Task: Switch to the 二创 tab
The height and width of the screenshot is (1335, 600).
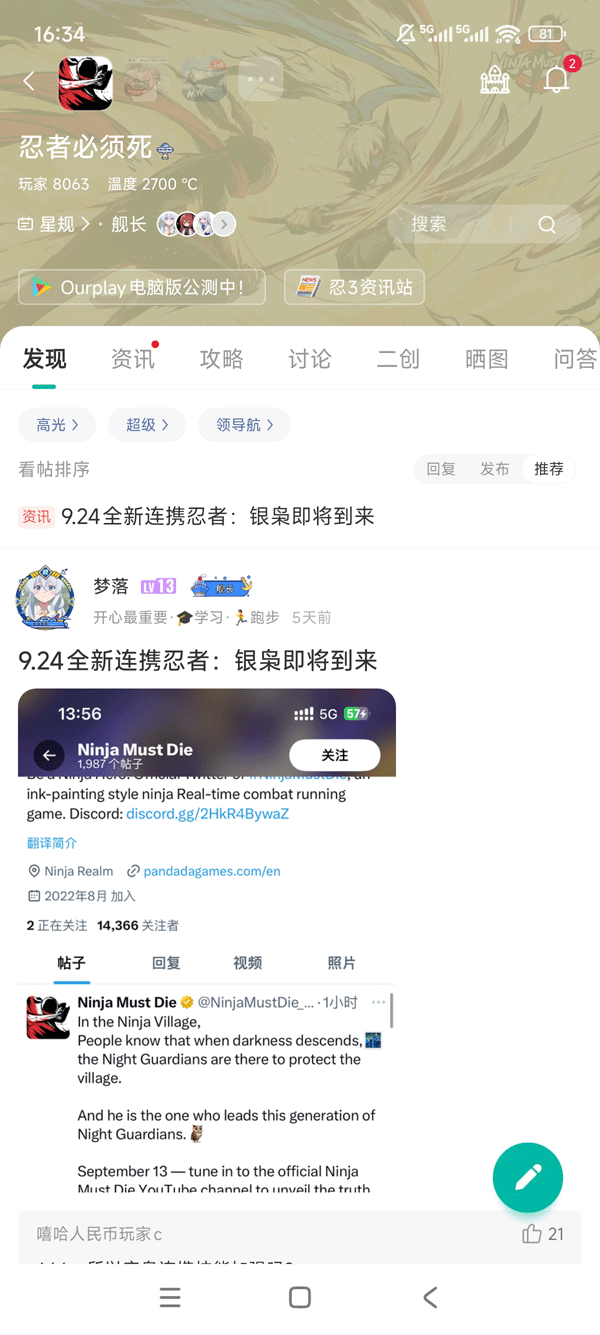Action: [x=398, y=359]
